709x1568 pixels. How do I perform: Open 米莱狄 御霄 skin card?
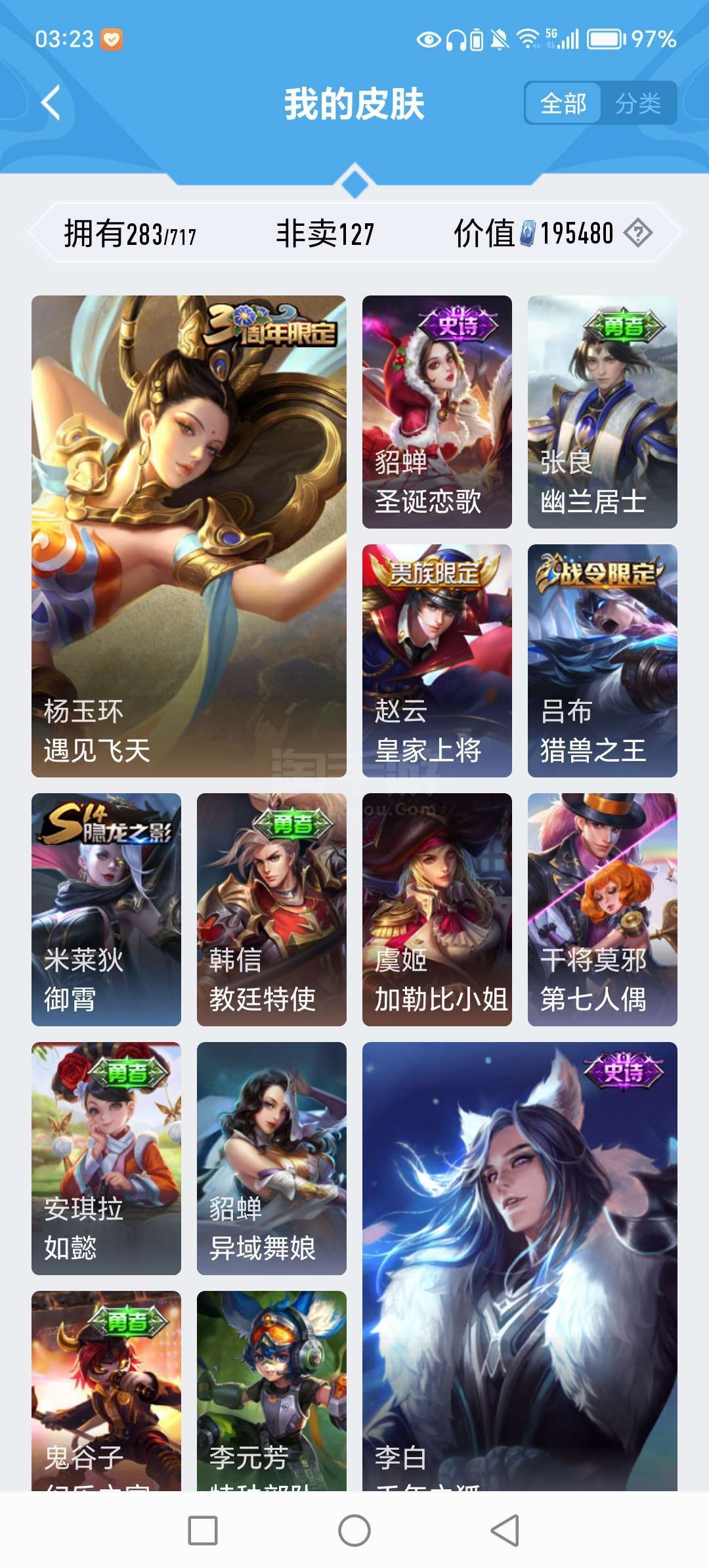click(x=106, y=909)
